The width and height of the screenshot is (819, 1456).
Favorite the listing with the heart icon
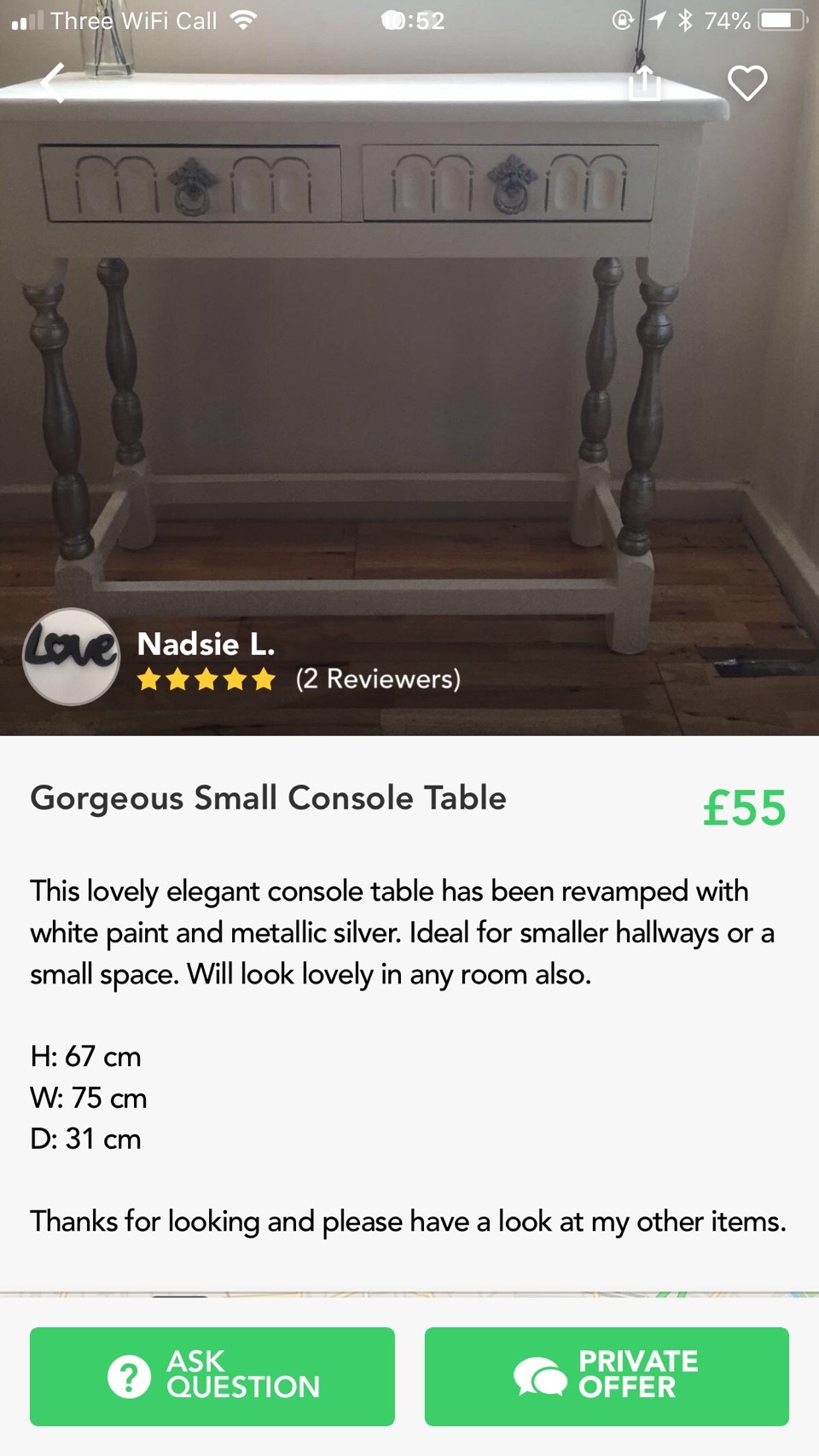[x=747, y=84]
